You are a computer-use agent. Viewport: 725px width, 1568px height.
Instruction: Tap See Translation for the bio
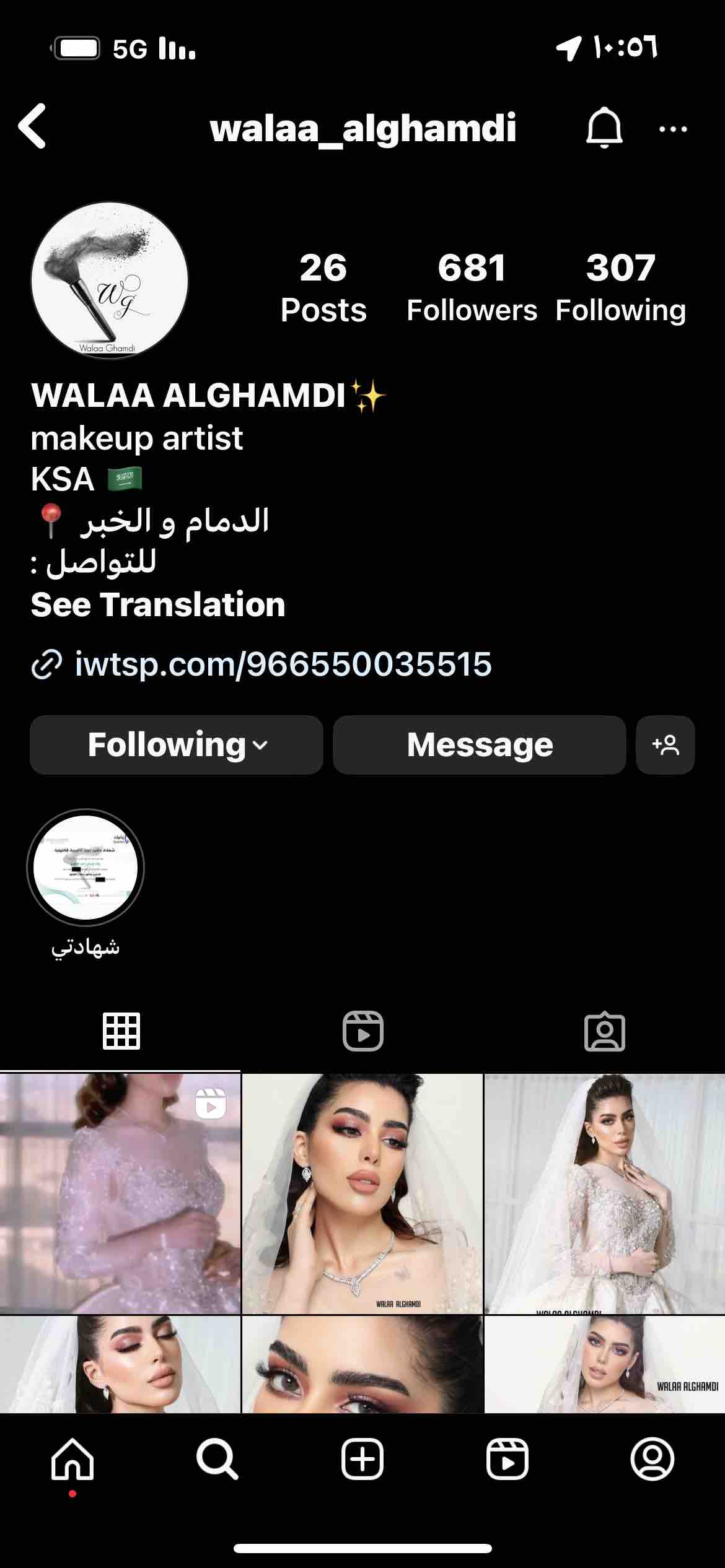click(x=158, y=604)
